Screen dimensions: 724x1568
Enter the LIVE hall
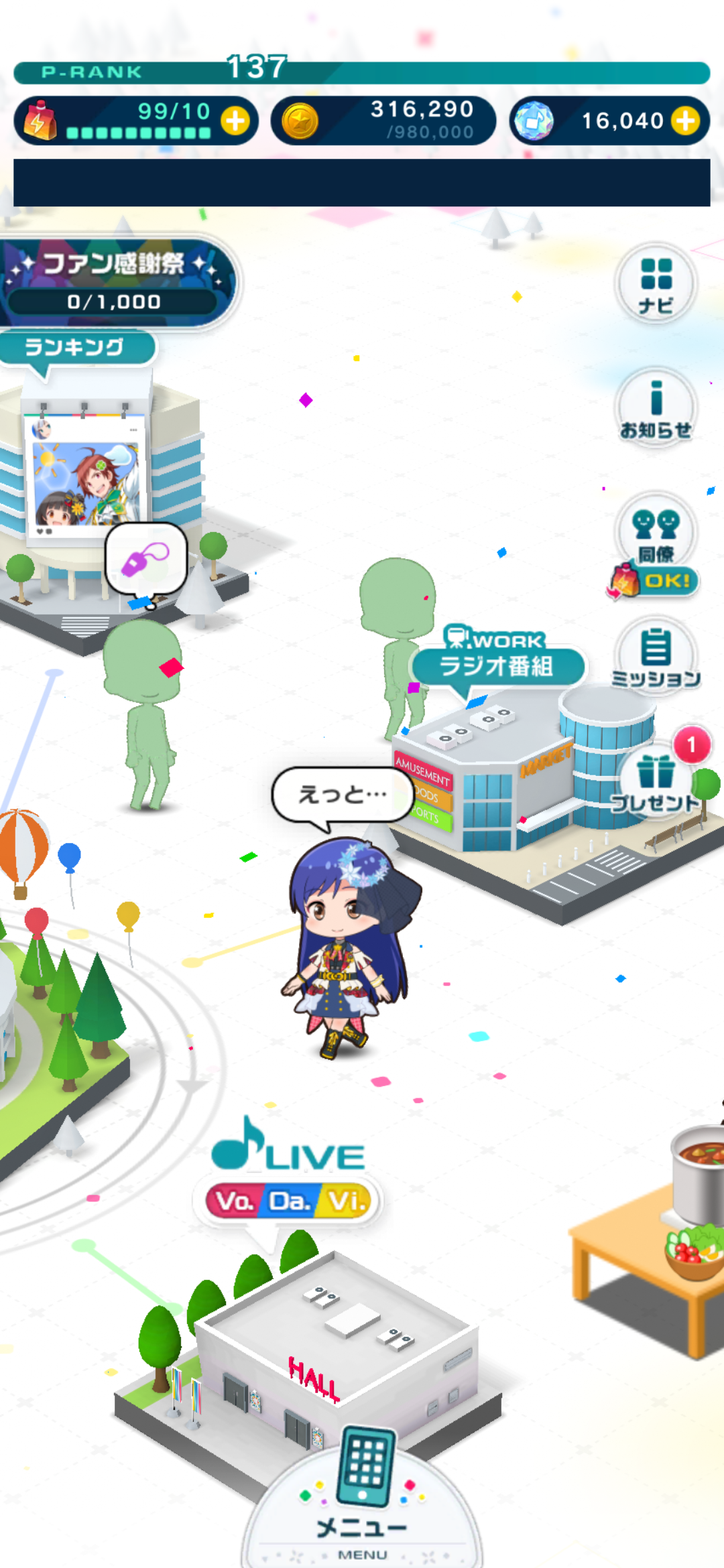pos(288,1179)
